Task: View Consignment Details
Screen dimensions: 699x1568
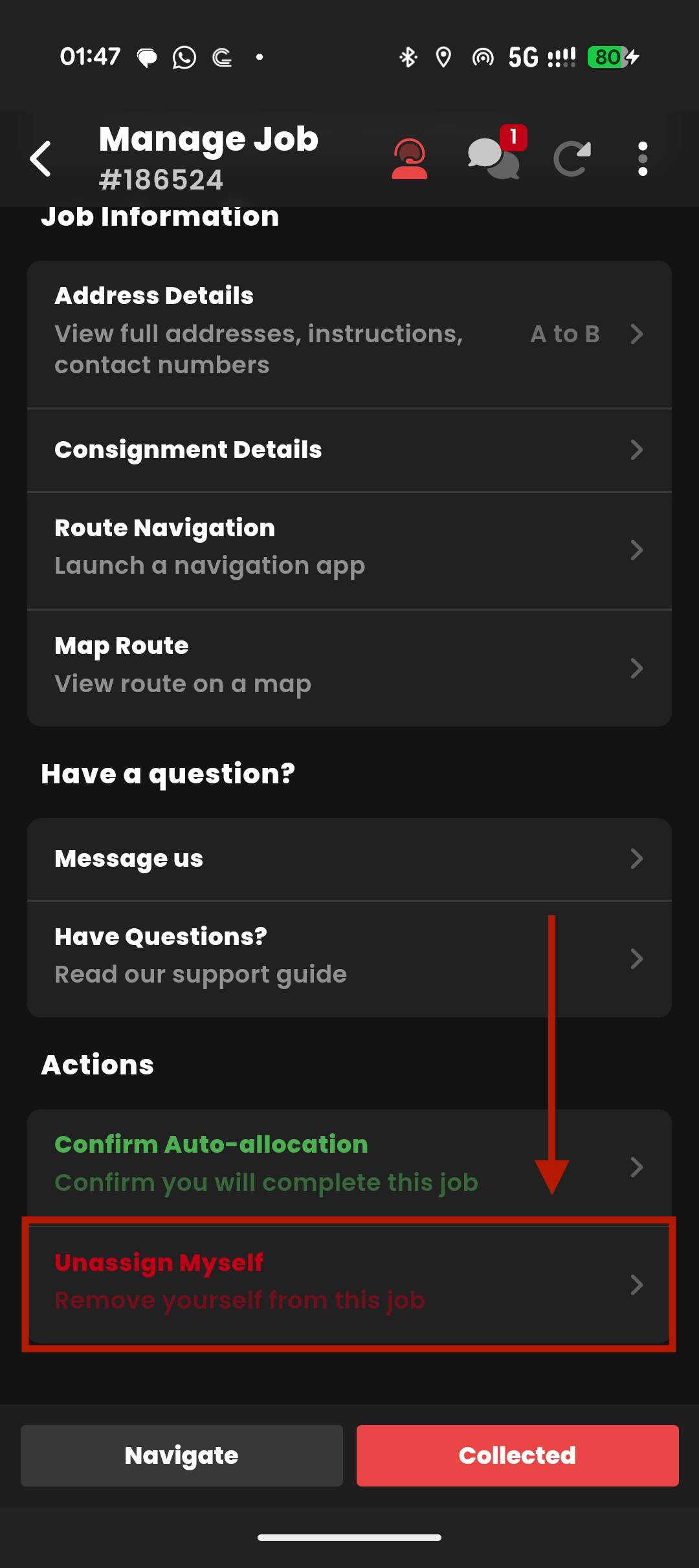Action: pos(349,450)
